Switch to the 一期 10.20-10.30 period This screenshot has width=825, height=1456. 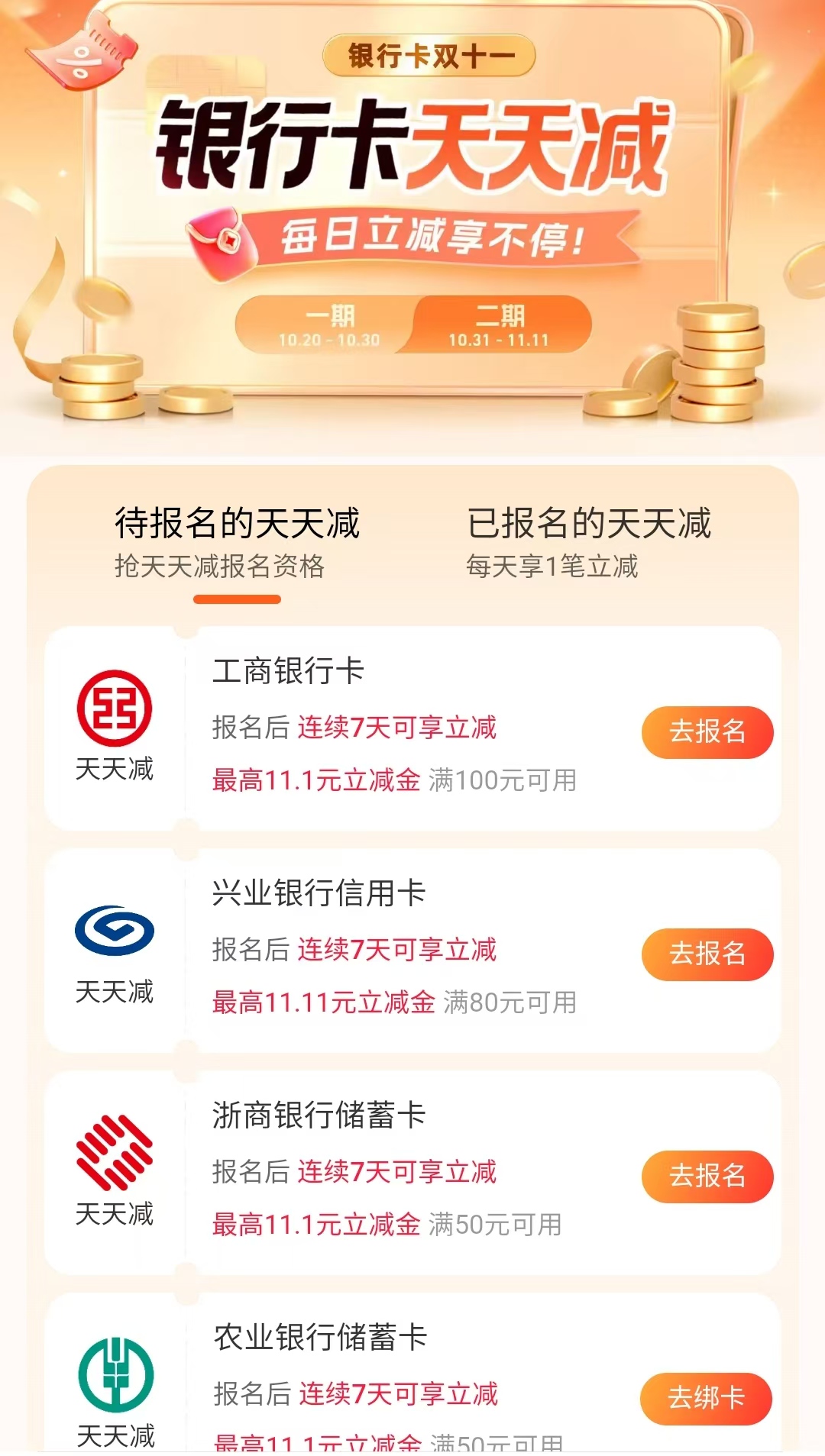(x=328, y=325)
